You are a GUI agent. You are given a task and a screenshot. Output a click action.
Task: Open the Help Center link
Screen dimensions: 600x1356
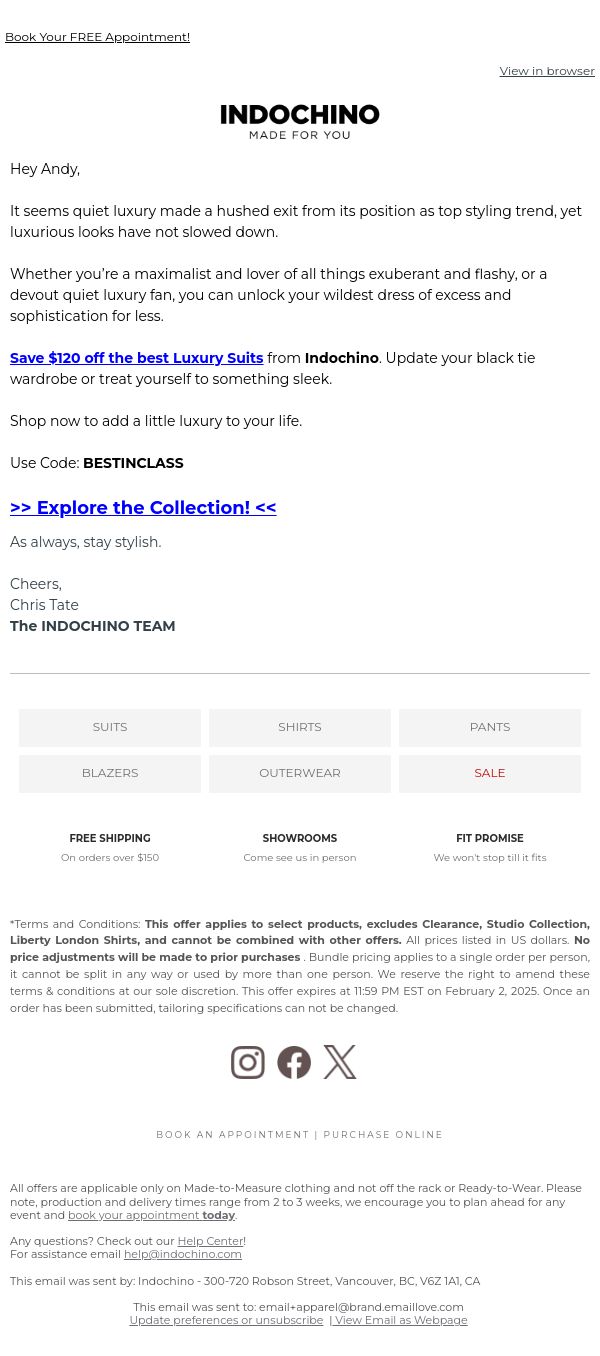pos(211,1241)
